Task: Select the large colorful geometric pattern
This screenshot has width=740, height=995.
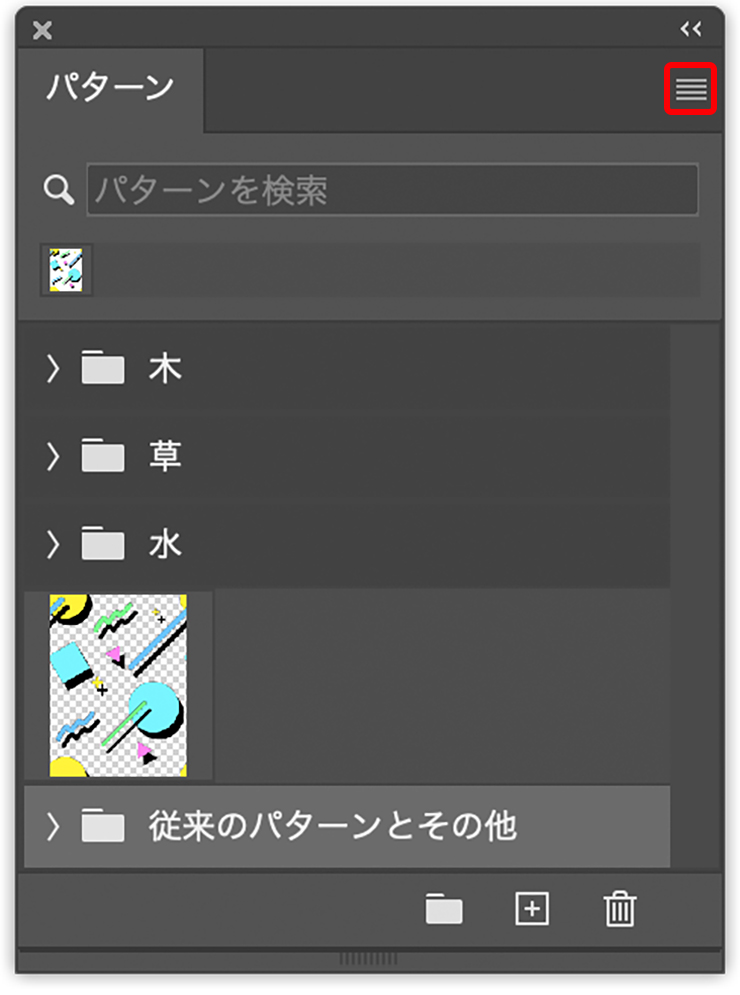Action: pos(118,685)
